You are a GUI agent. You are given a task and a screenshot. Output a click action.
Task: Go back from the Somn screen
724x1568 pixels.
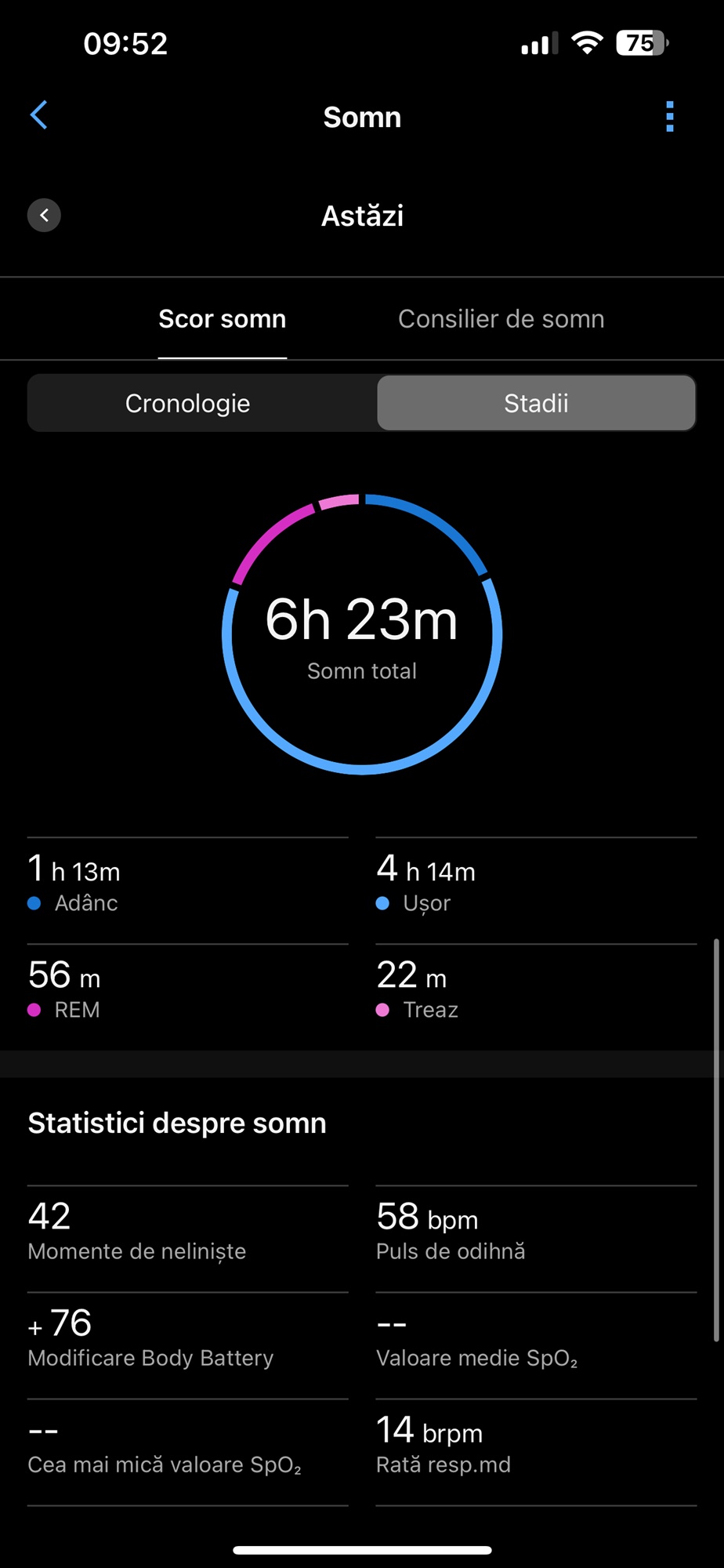[39, 115]
